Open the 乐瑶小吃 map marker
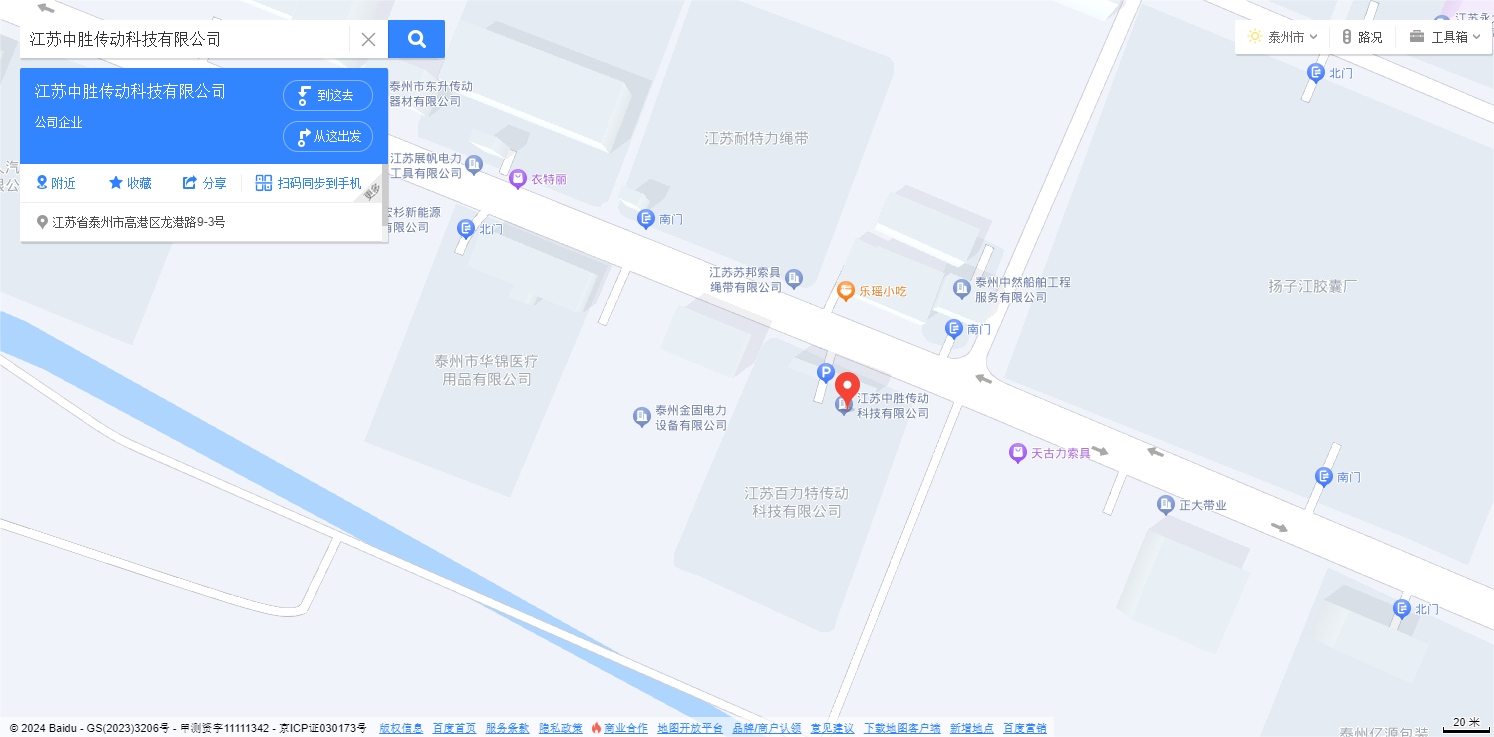 872,291
